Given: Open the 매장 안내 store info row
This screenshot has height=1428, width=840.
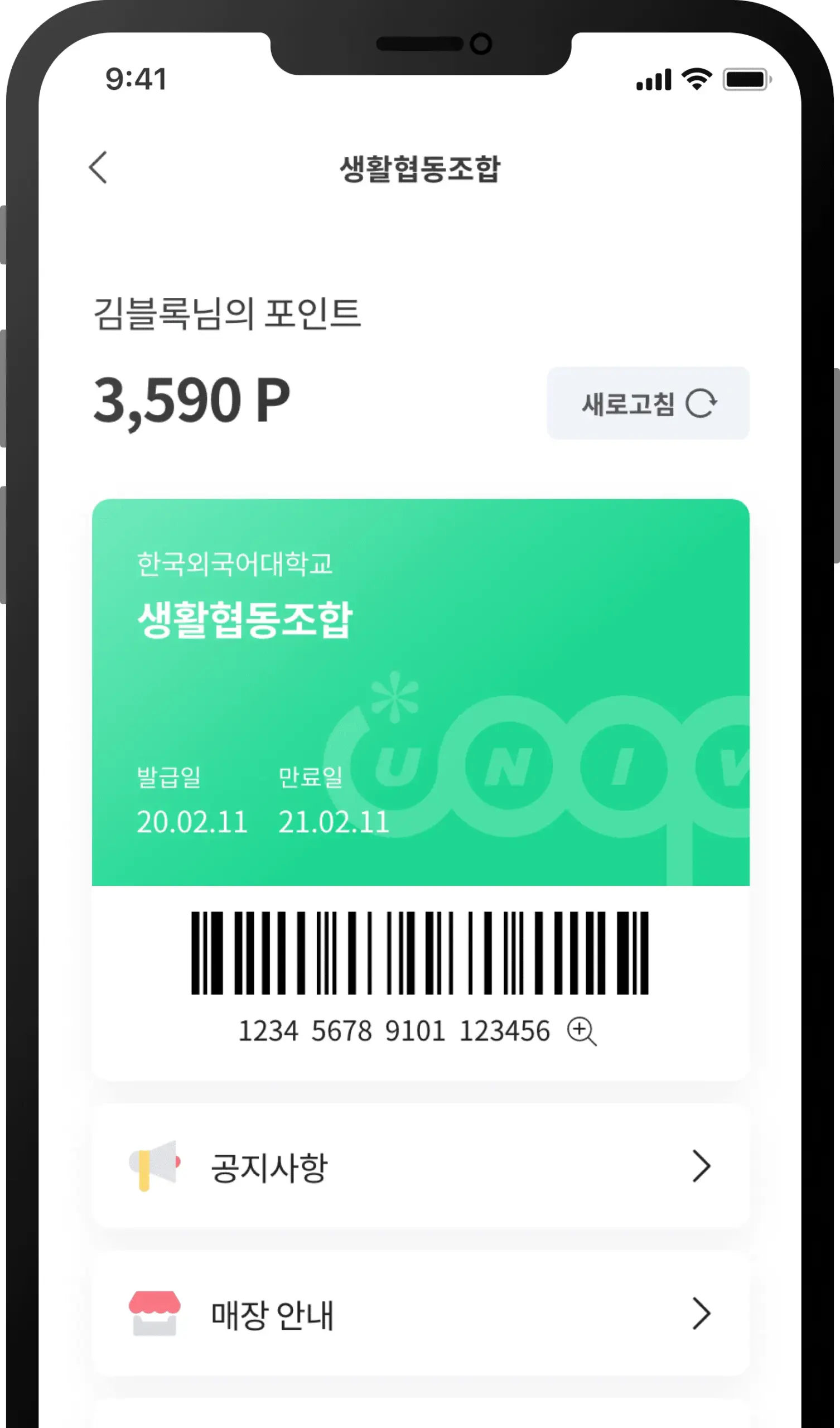Looking at the screenshot, I should 420,1314.
